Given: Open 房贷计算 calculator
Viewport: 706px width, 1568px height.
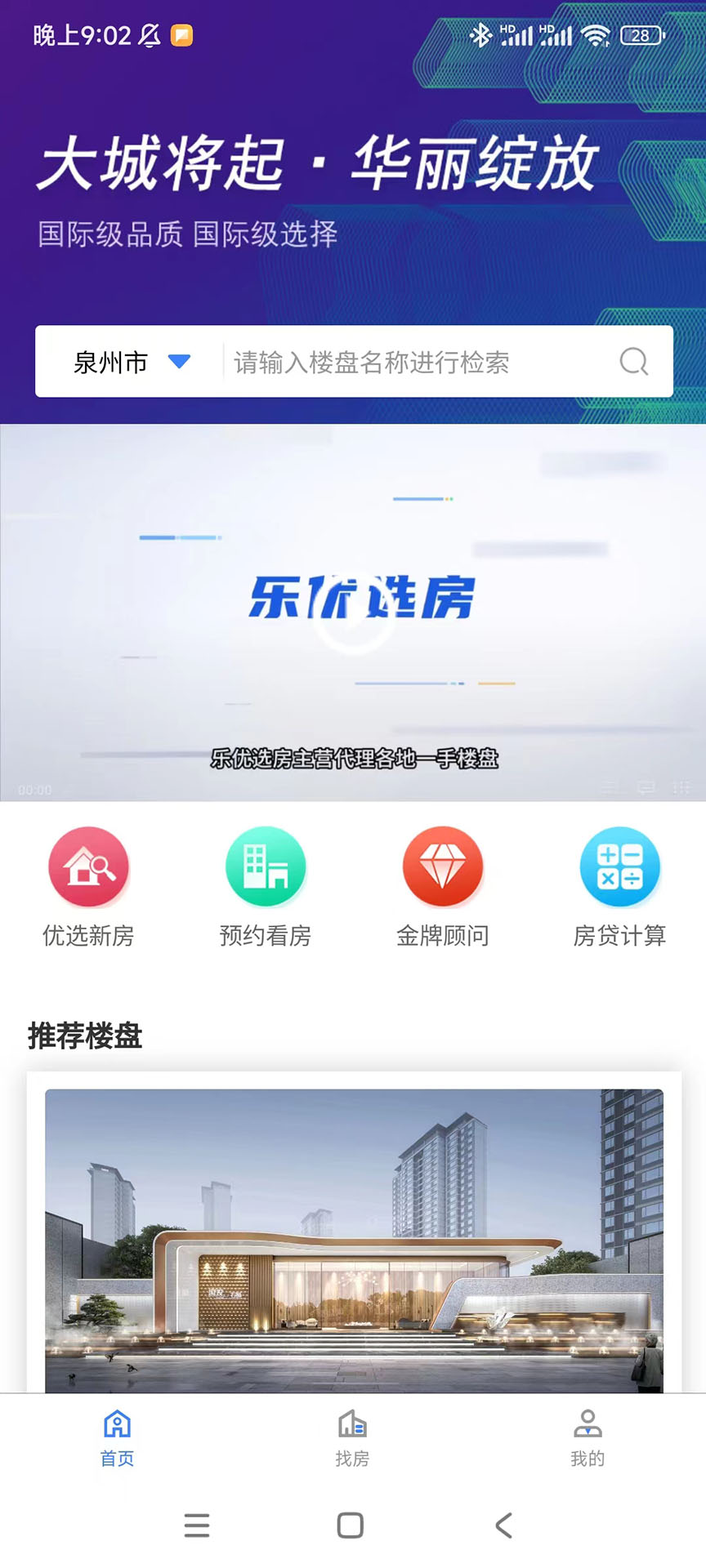Looking at the screenshot, I should pyautogui.click(x=619, y=885).
